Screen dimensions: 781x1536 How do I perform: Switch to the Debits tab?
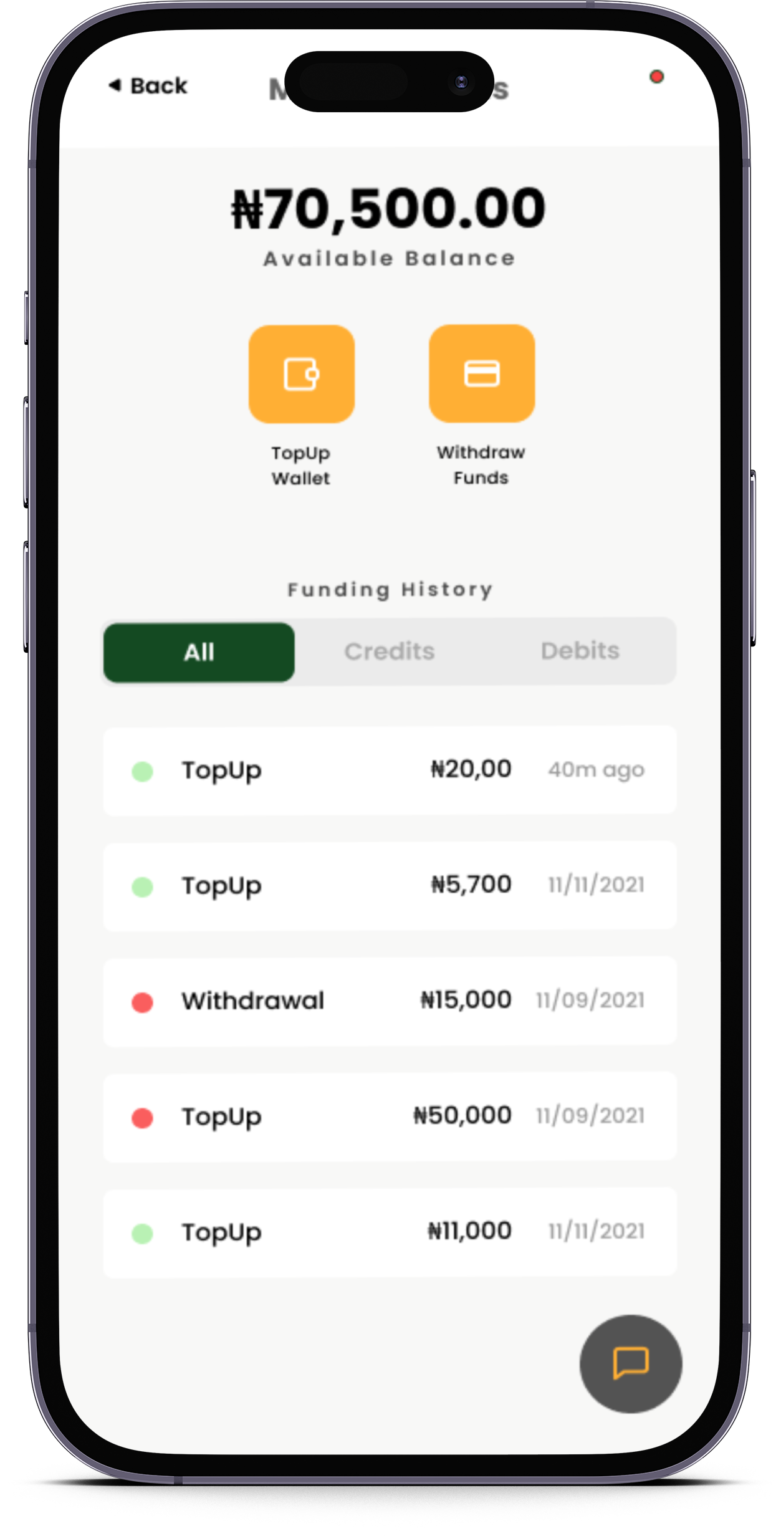click(x=580, y=652)
